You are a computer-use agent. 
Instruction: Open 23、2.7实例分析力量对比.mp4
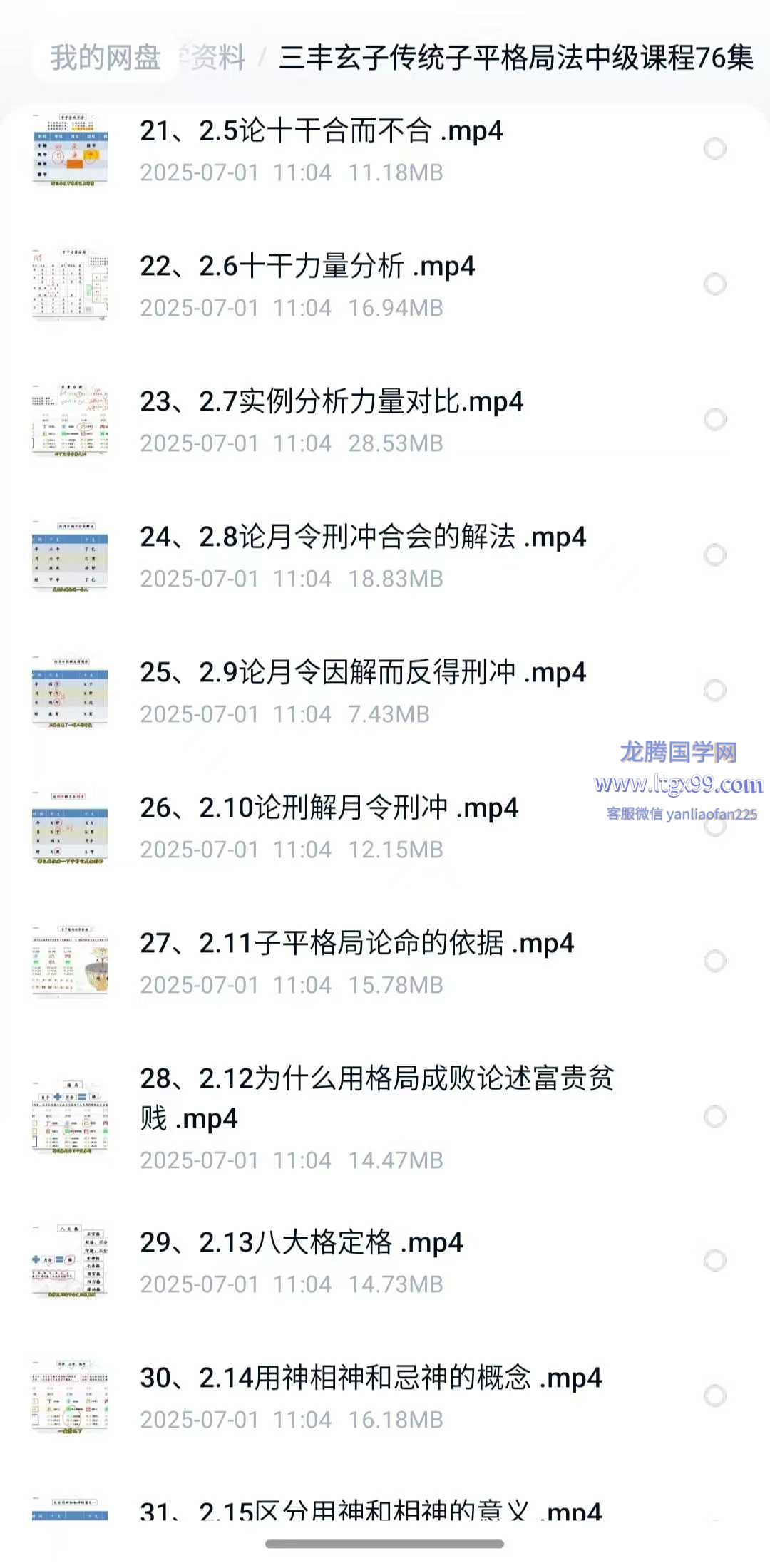pyautogui.click(x=332, y=402)
